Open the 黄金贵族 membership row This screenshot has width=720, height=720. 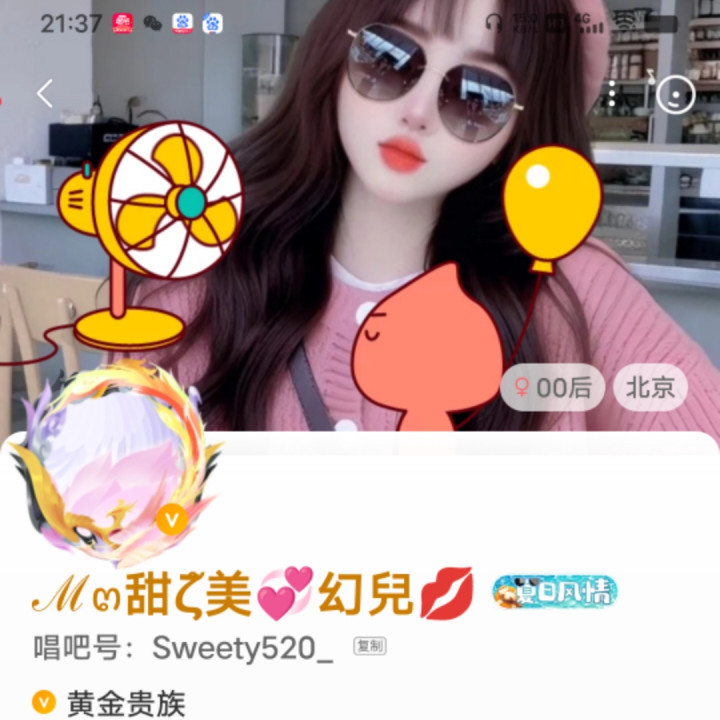point(125,703)
